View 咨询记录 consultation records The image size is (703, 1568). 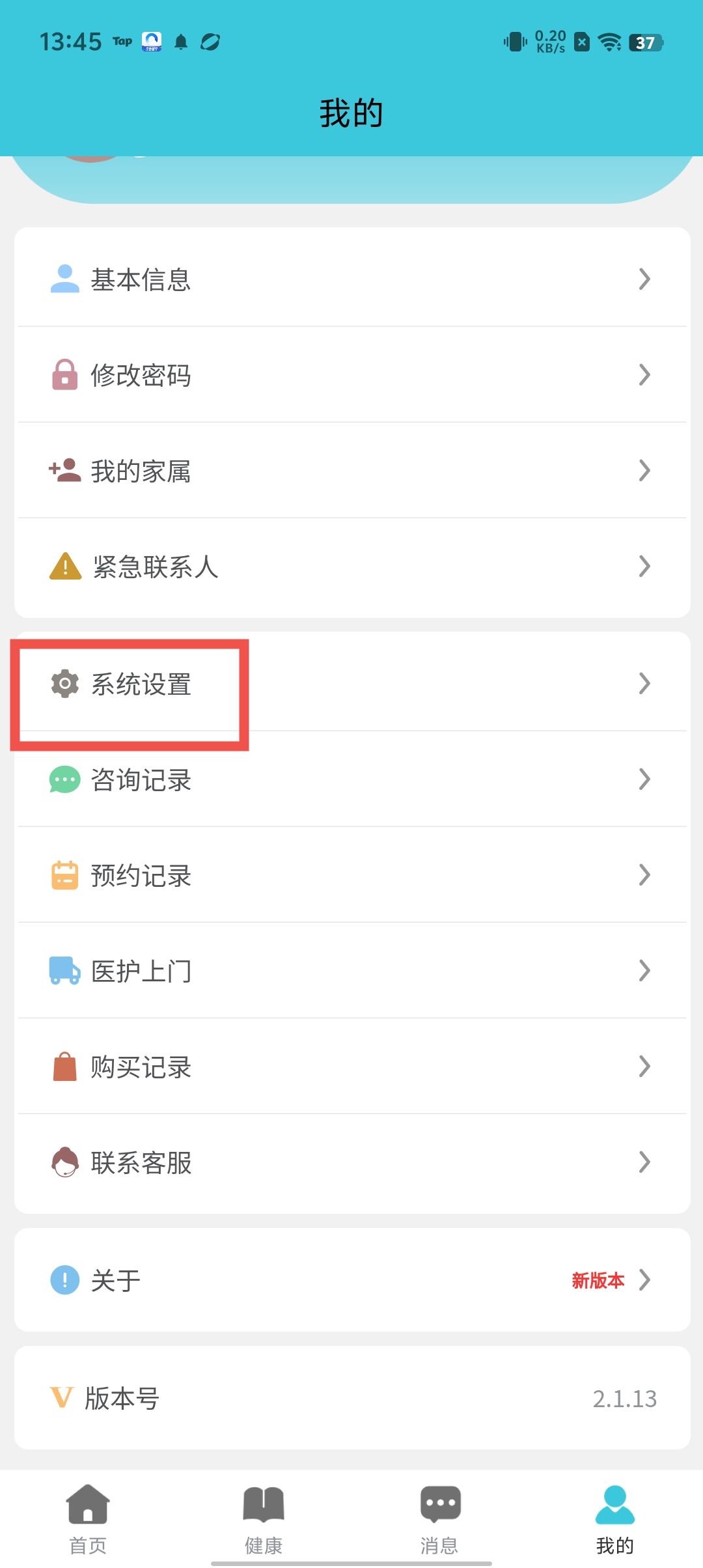[x=351, y=779]
